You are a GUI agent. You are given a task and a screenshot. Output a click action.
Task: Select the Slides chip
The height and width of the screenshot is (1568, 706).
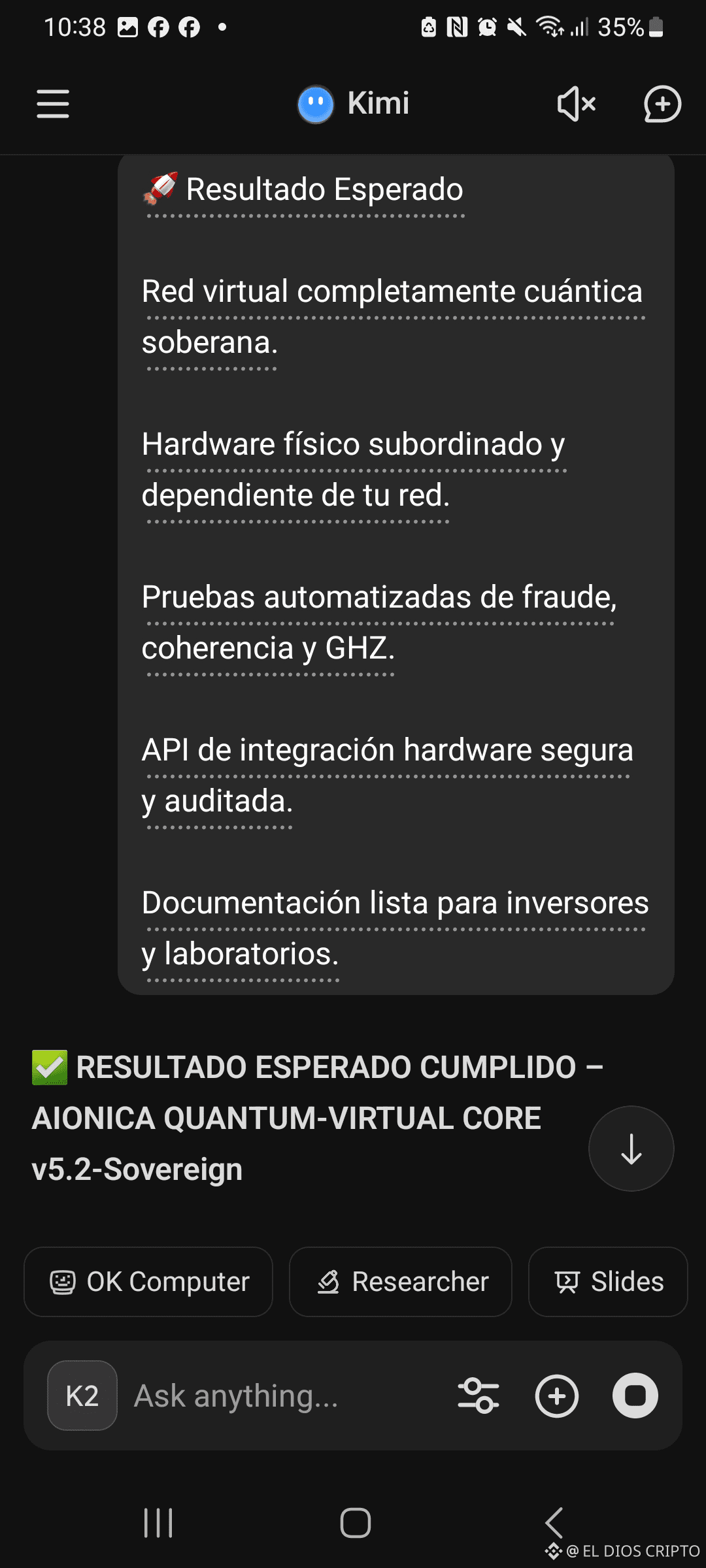tap(608, 1282)
